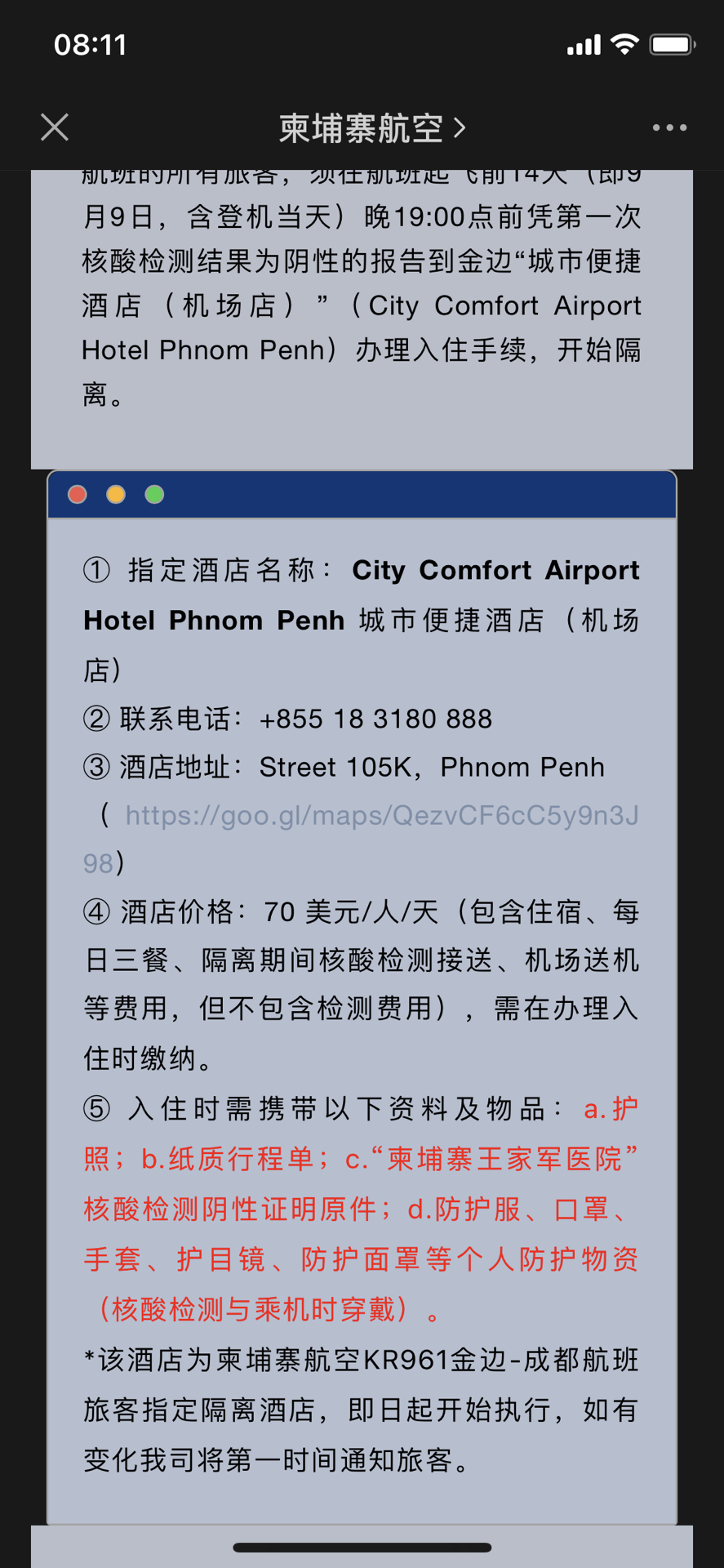
Task: Open the 柬埔寨航空 account page
Action: tap(372, 128)
